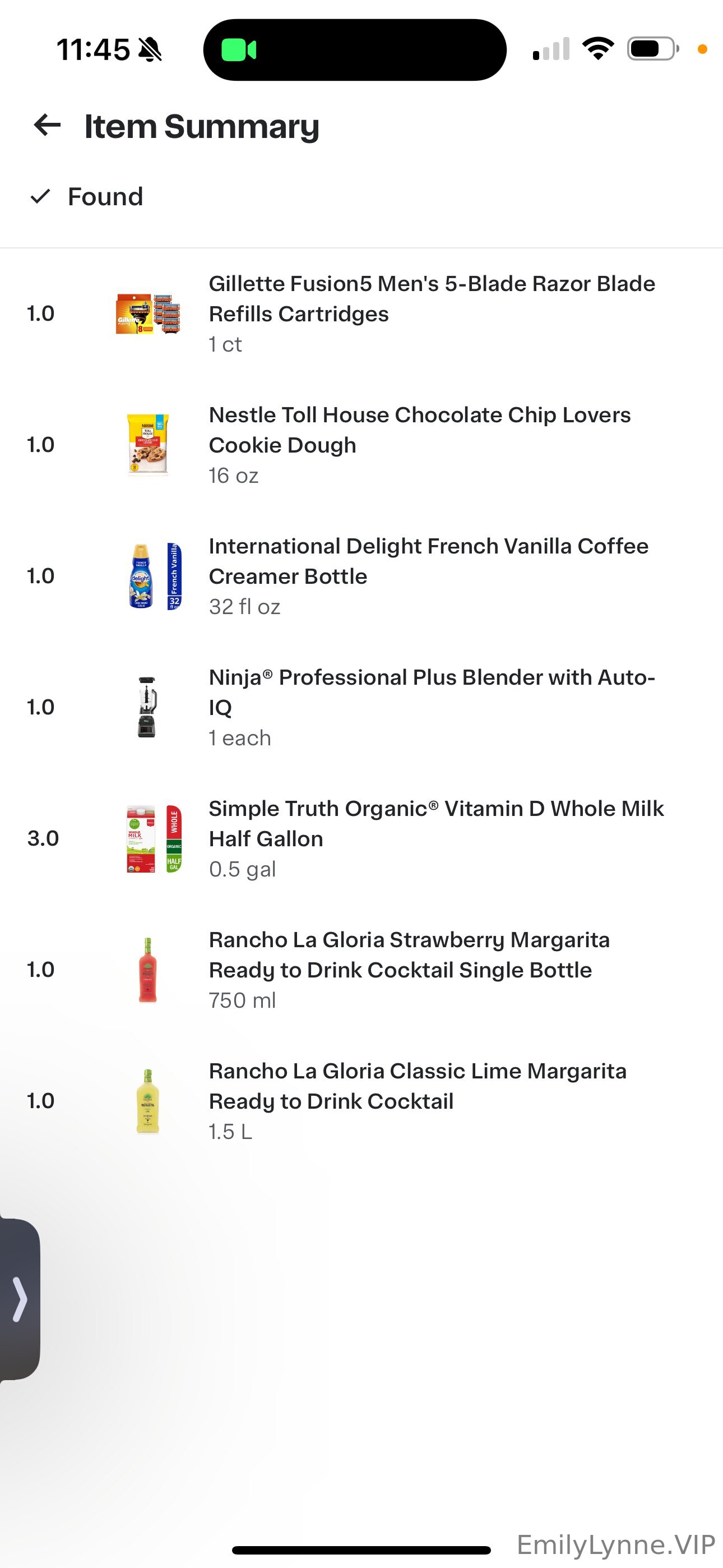
Task: Select International Delight French Vanilla Creamer
Action: pyautogui.click(x=428, y=561)
